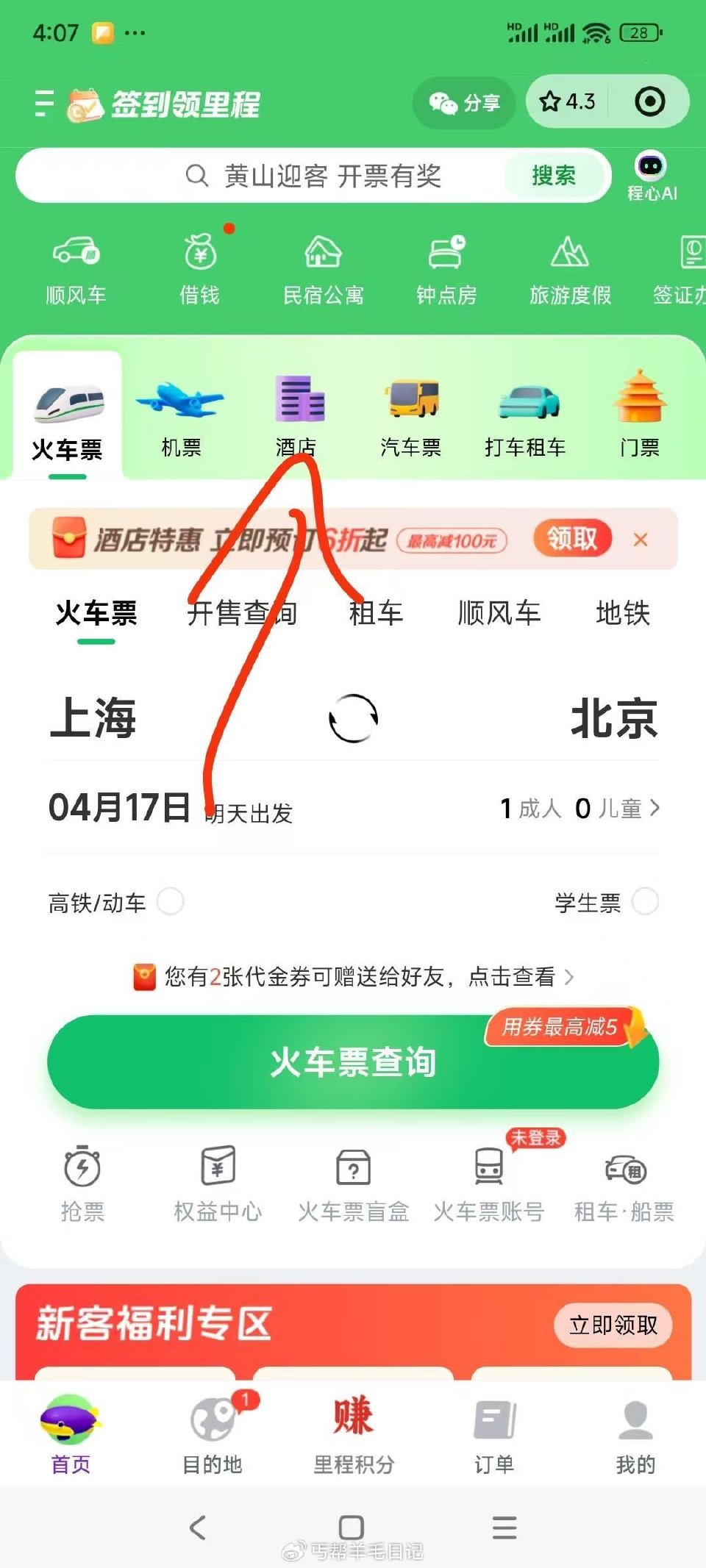Select the 借钱 loan icon
706x1568 pixels.
[200, 268]
